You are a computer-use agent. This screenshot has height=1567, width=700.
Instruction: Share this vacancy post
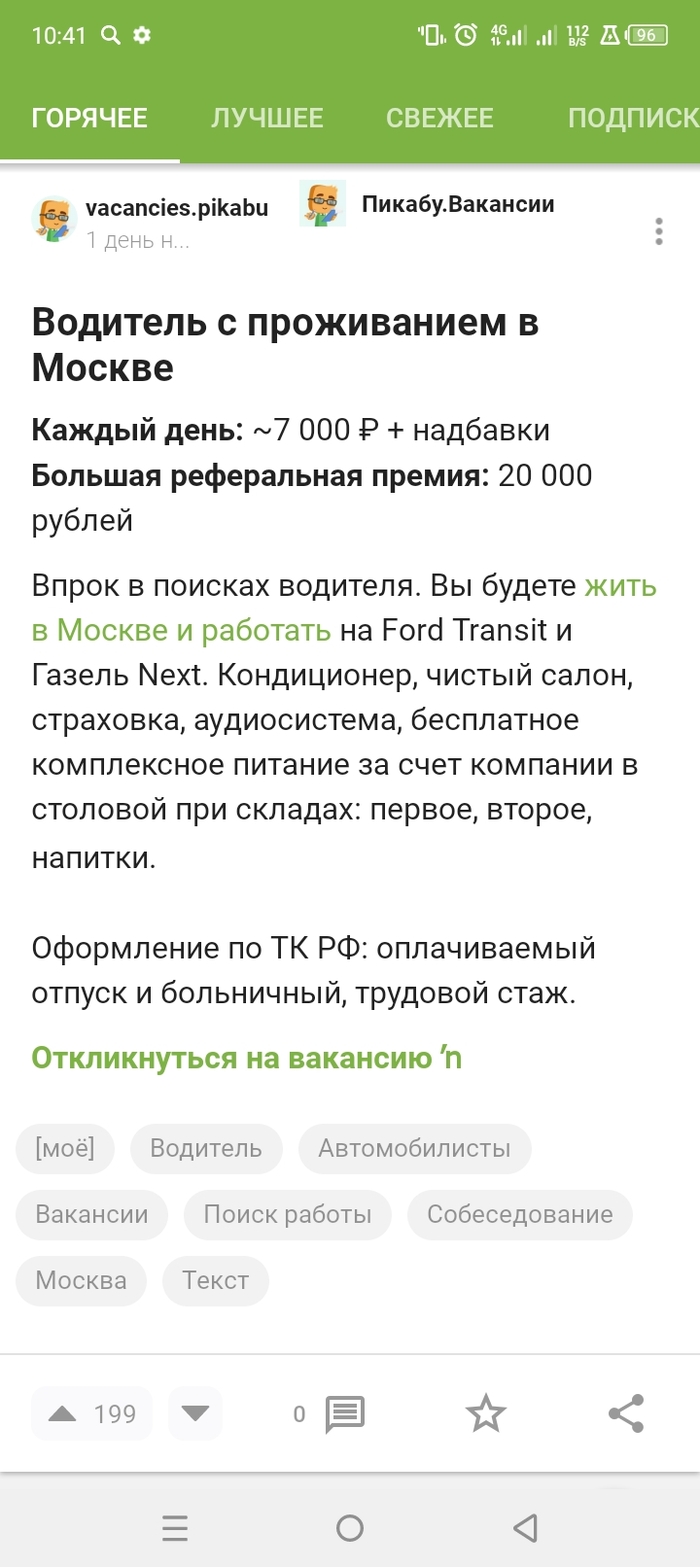[626, 1414]
